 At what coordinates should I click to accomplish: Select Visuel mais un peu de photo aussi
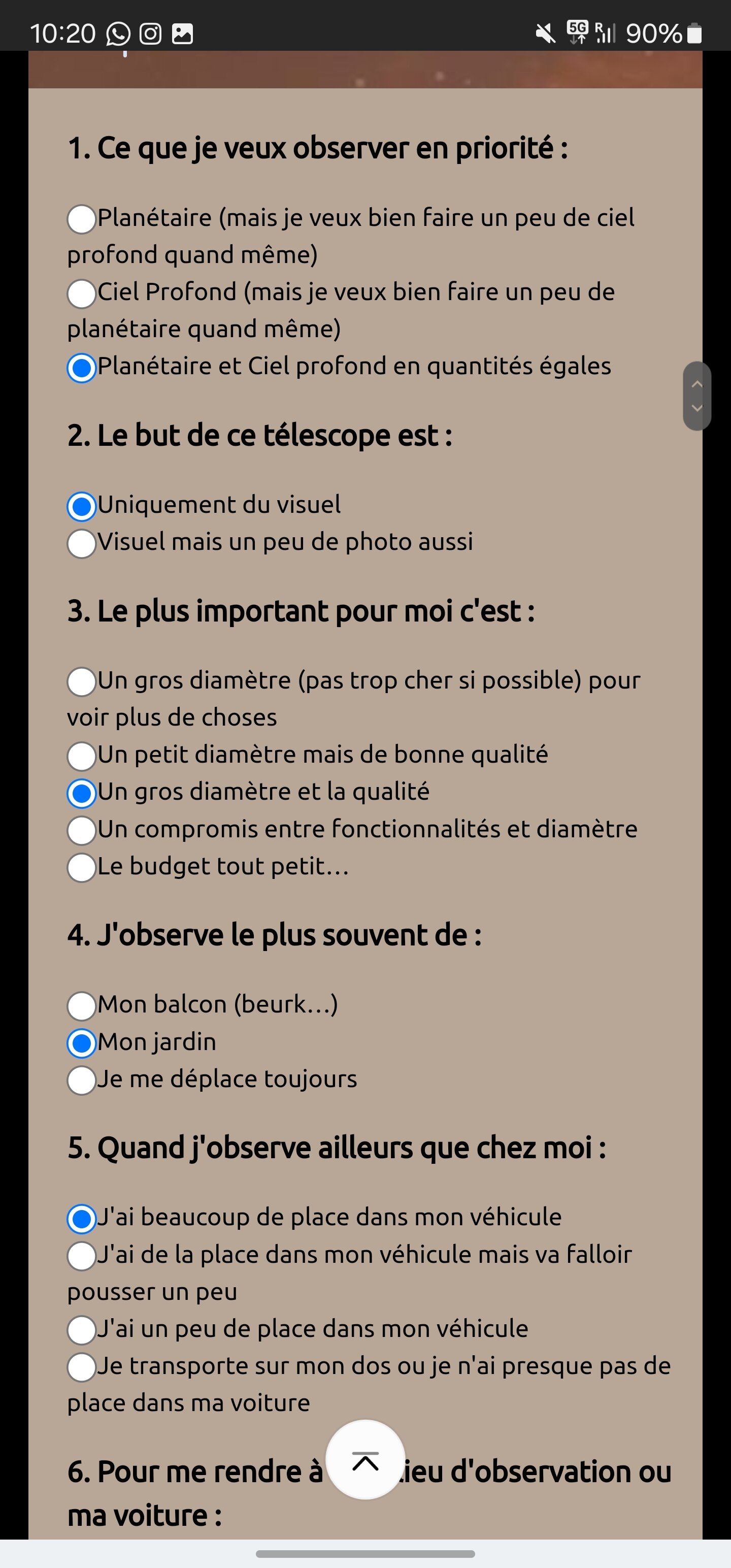pos(81,543)
